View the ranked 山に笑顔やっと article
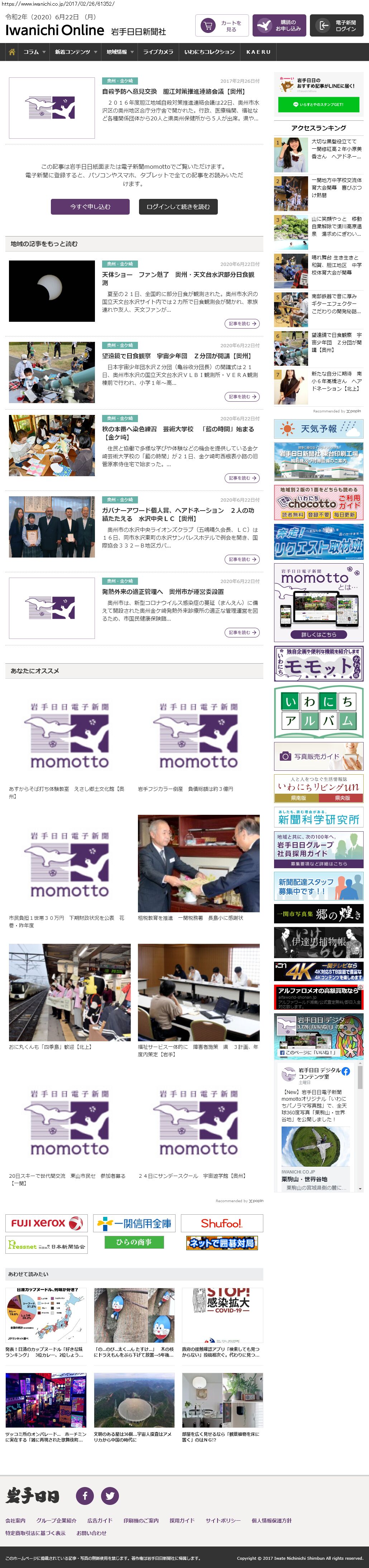Viewport: 369px width, 1568px height. coord(336,226)
